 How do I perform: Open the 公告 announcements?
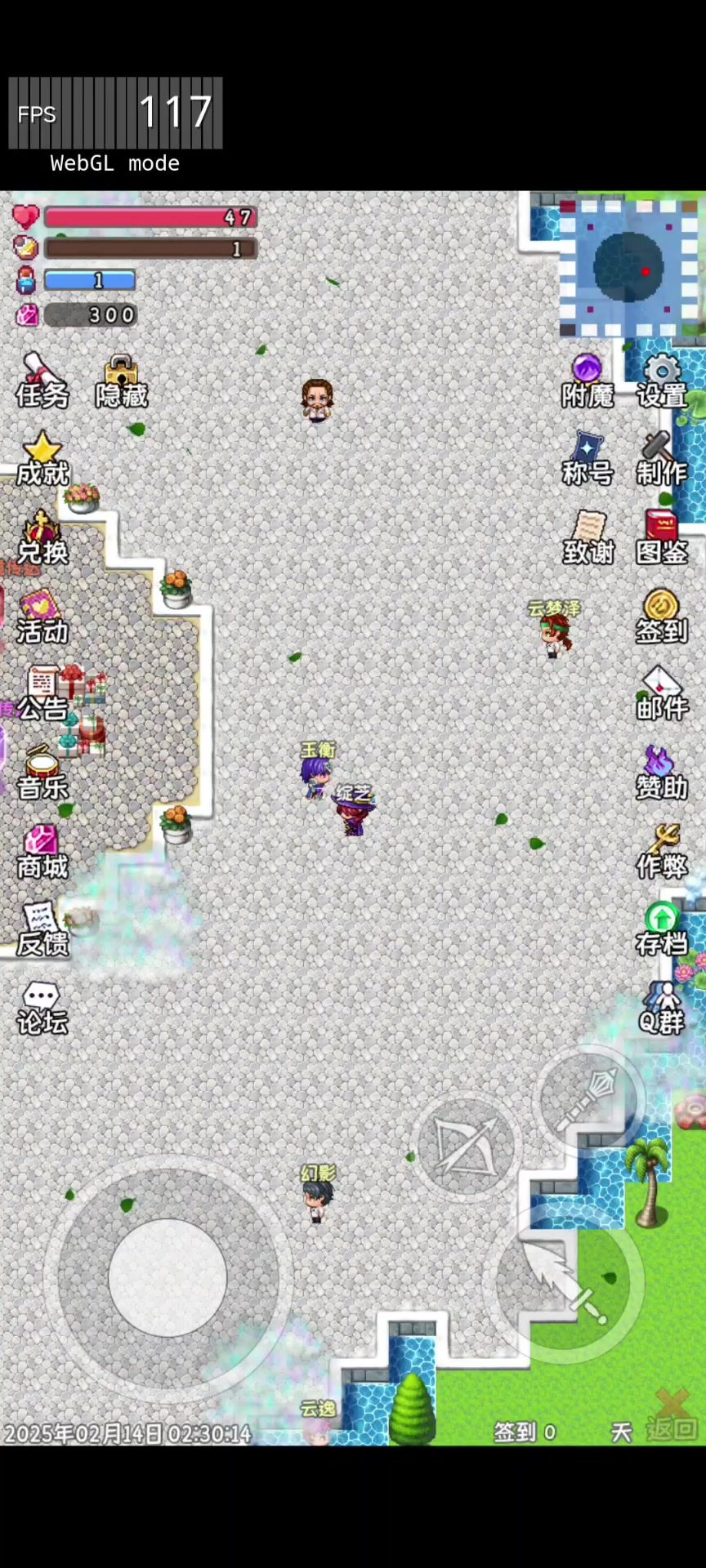tap(42, 694)
